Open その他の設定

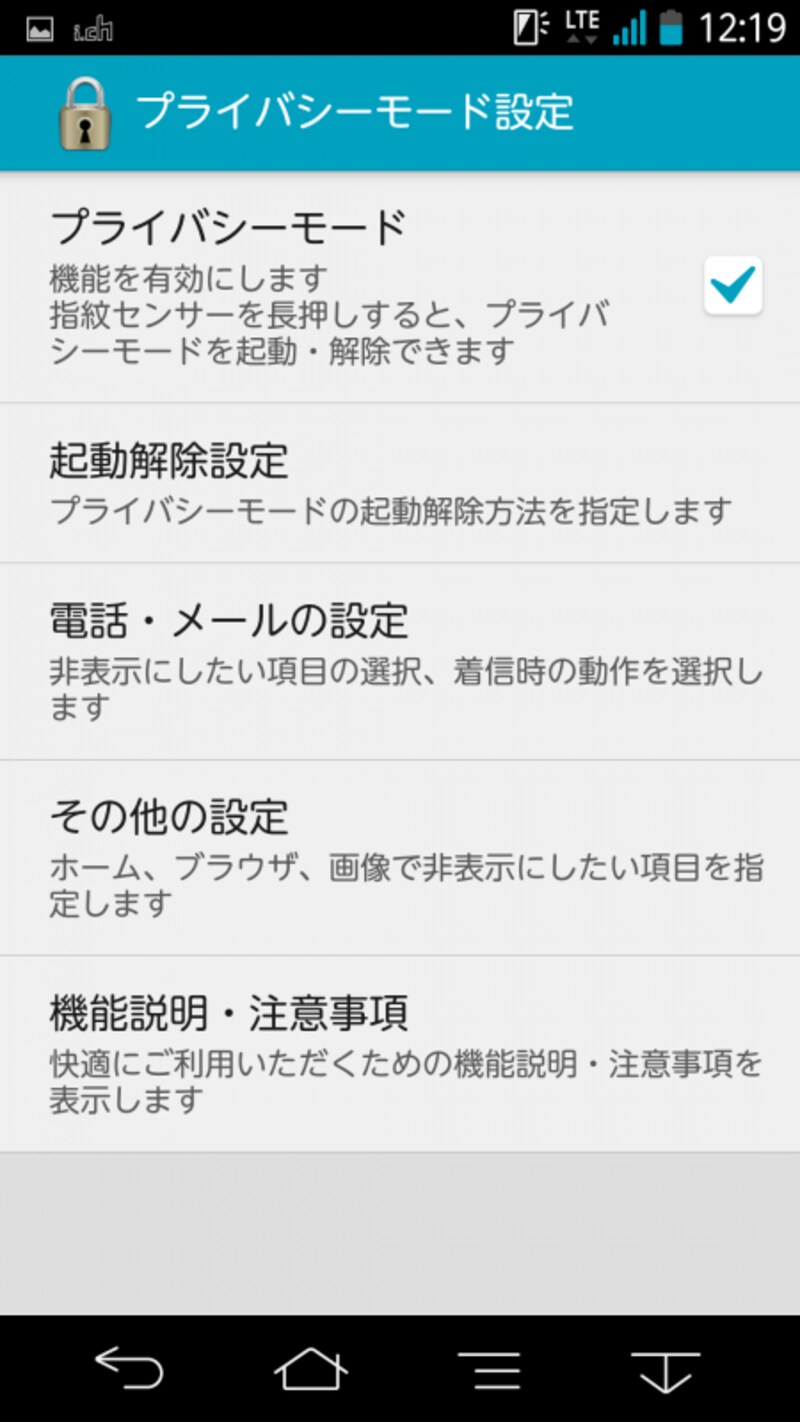point(400,857)
